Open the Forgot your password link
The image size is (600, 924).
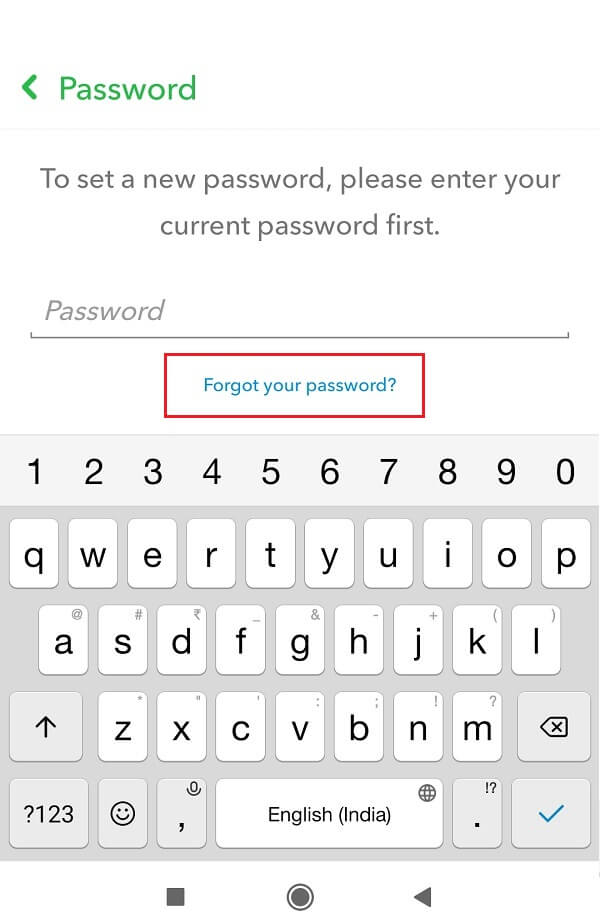[x=299, y=384]
